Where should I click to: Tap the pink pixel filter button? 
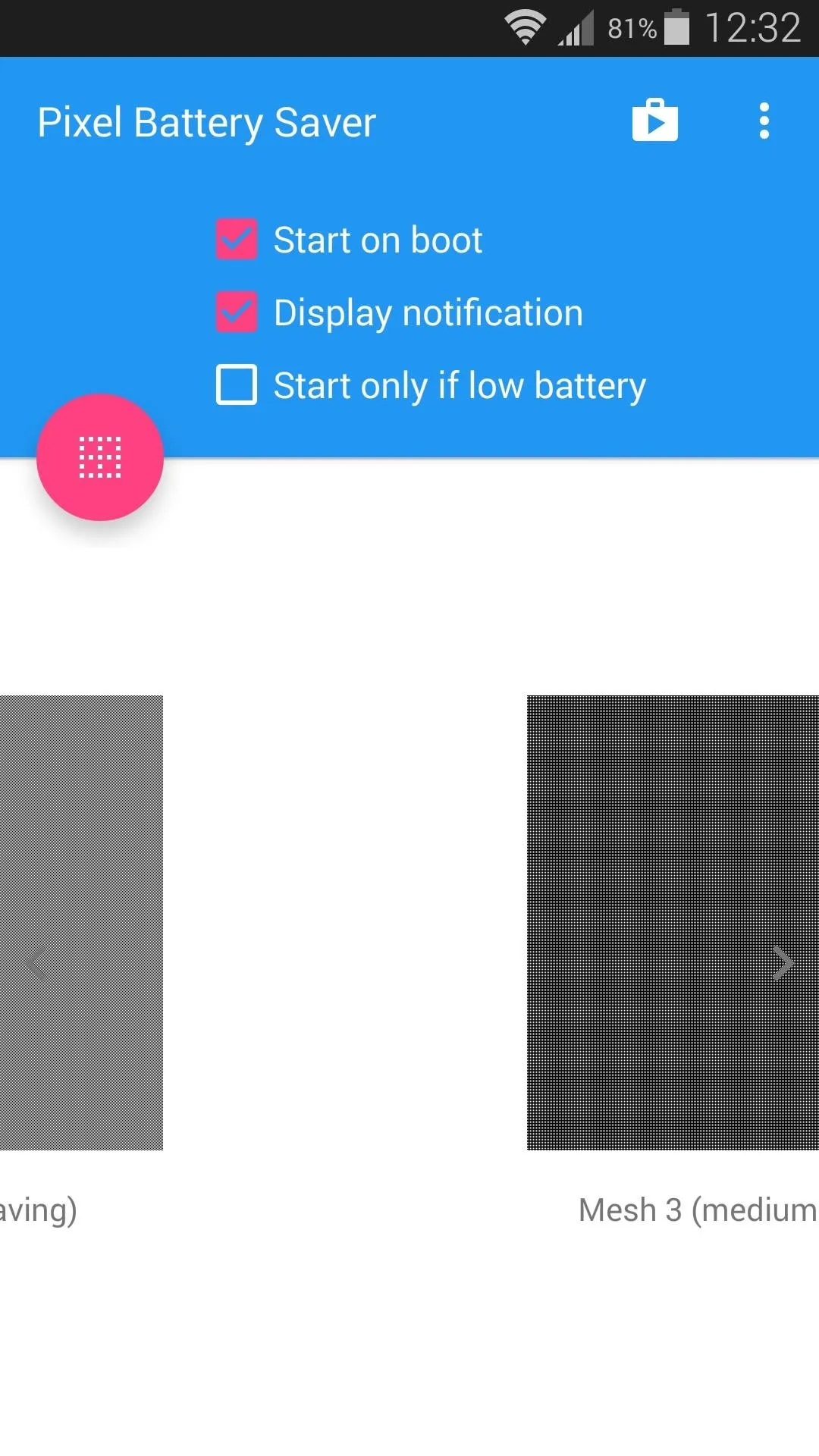100,457
